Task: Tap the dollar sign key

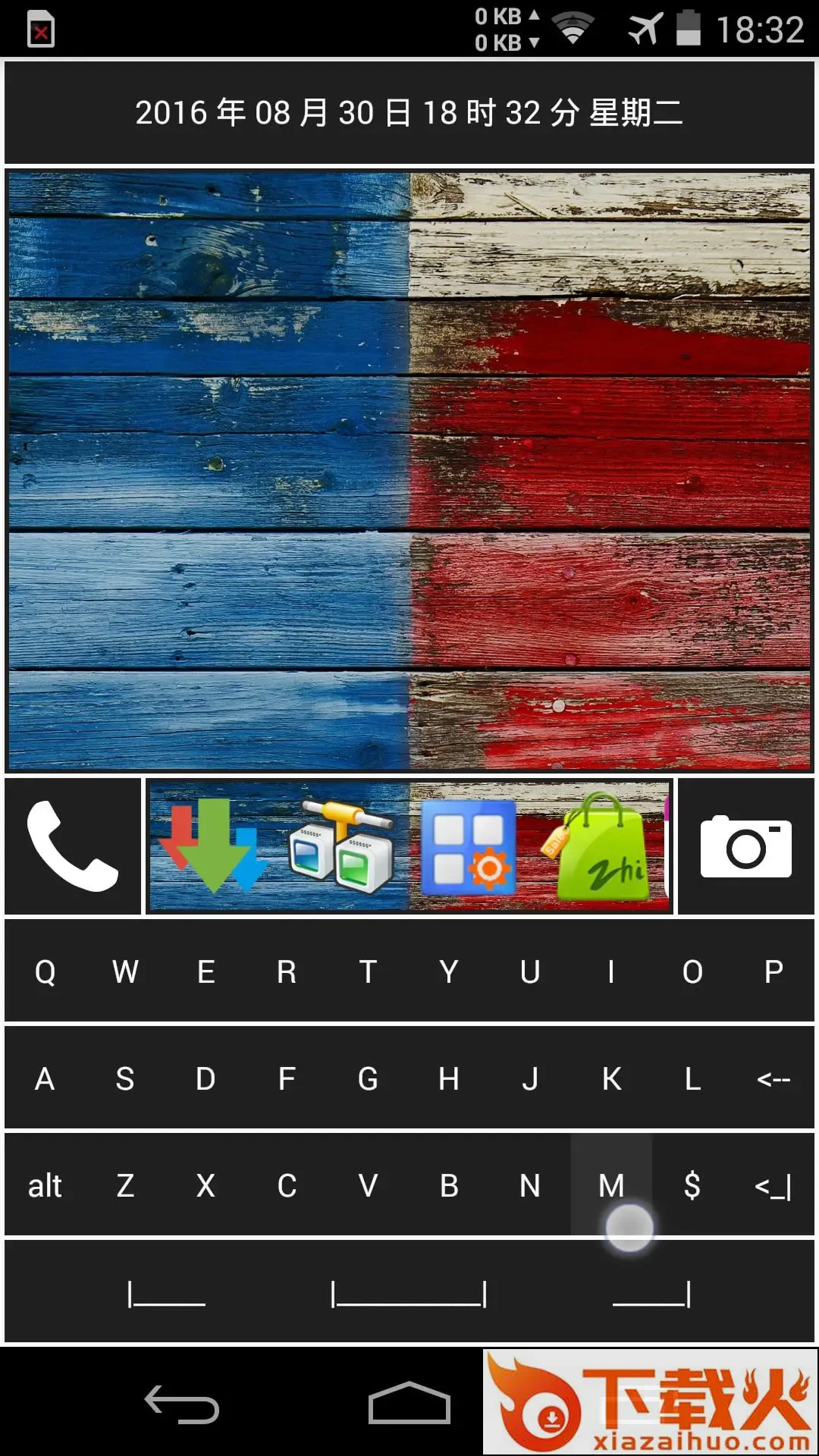Action: [692, 1185]
